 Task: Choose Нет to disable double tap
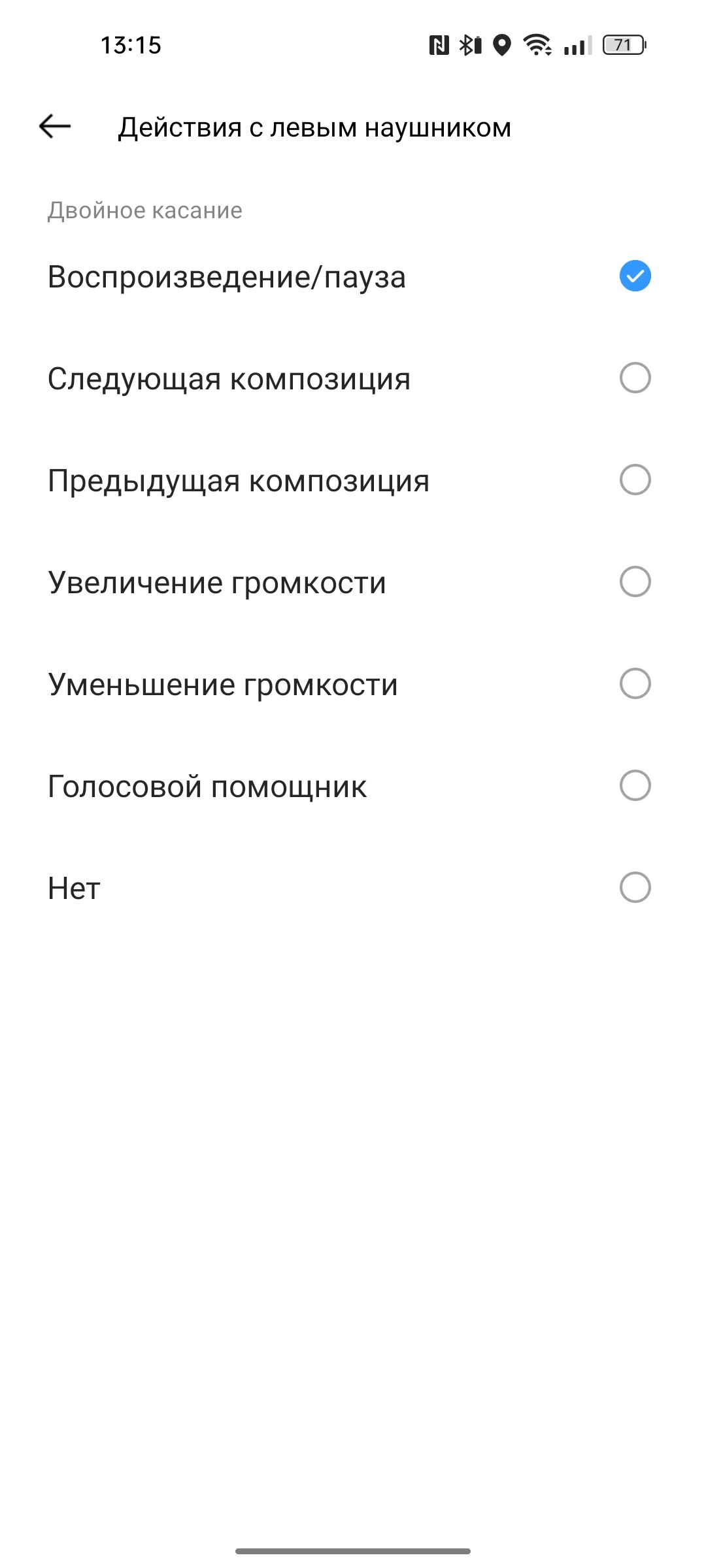click(x=353, y=888)
